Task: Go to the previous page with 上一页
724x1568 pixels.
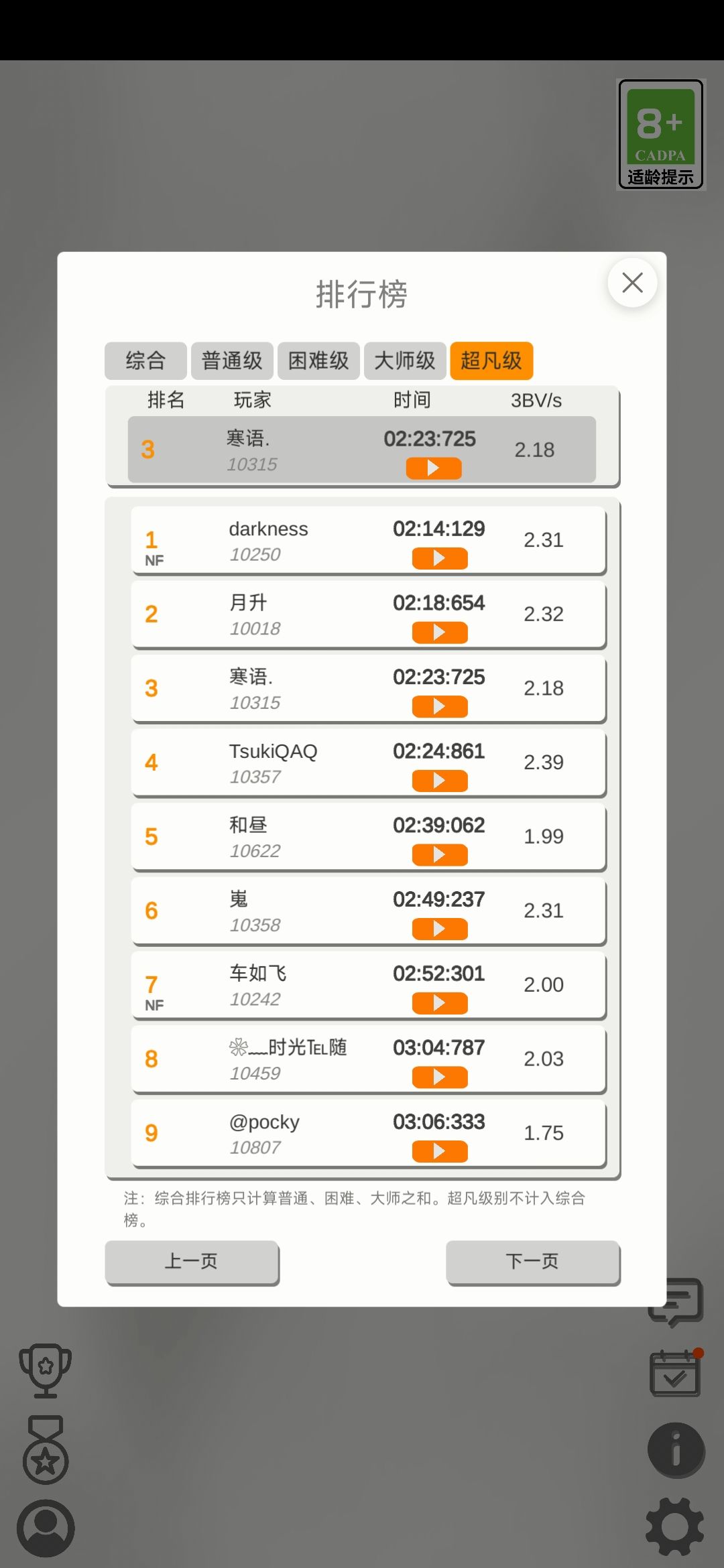Action: tap(192, 1261)
